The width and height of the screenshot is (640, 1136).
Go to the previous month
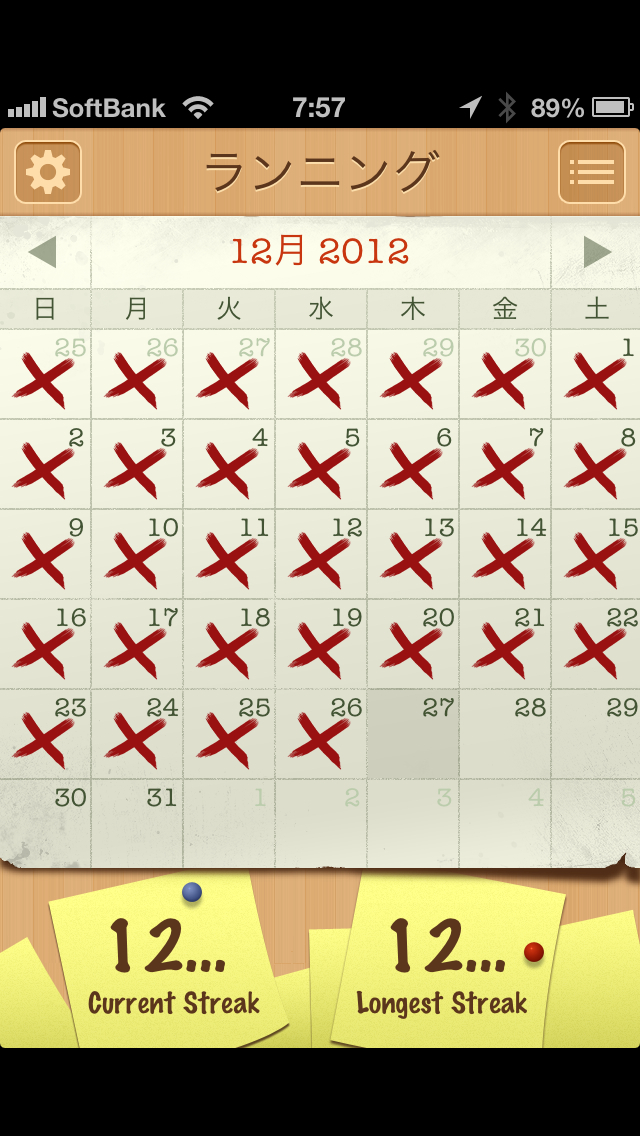click(43, 252)
